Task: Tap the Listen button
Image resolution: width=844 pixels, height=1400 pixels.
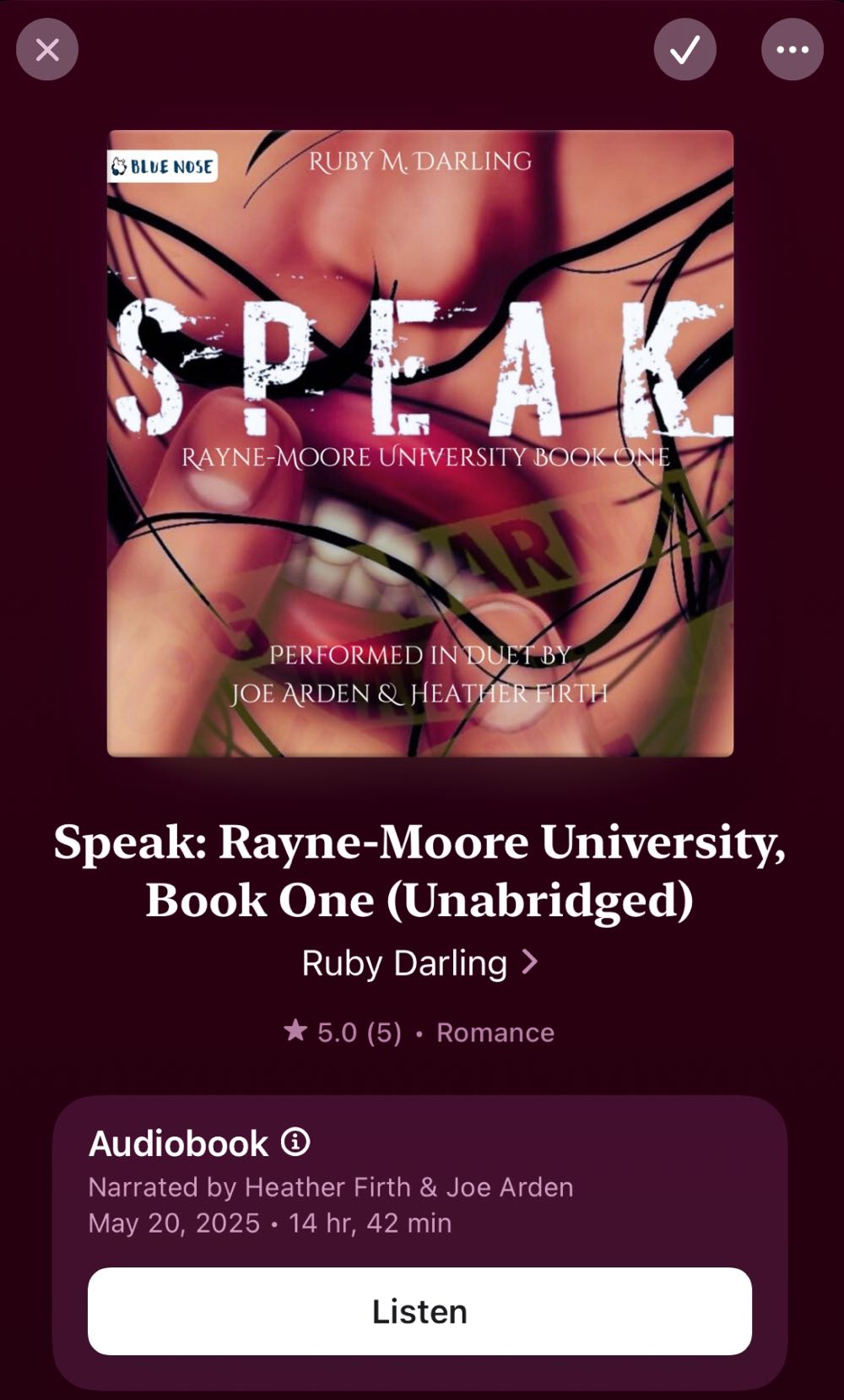Action: tap(419, 1310)
